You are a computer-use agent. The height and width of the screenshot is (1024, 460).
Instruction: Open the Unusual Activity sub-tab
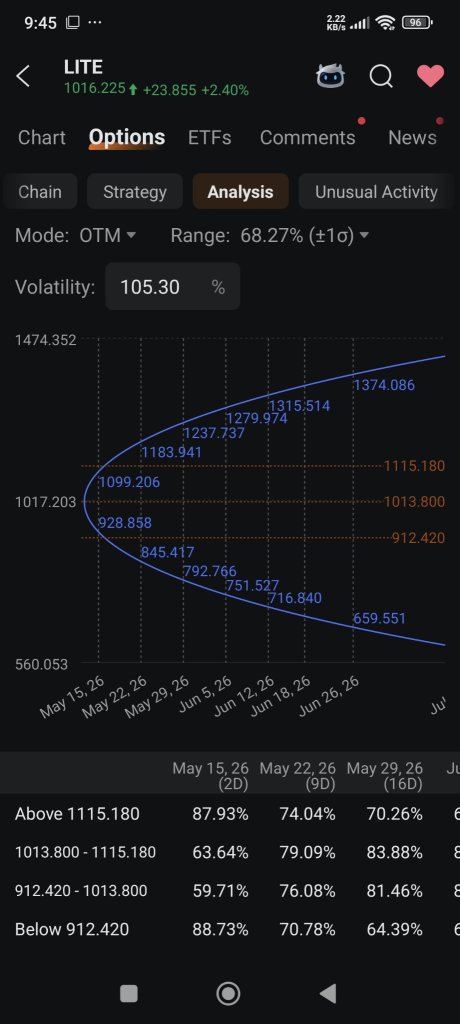pyautogui.click(x=376, y=192)
